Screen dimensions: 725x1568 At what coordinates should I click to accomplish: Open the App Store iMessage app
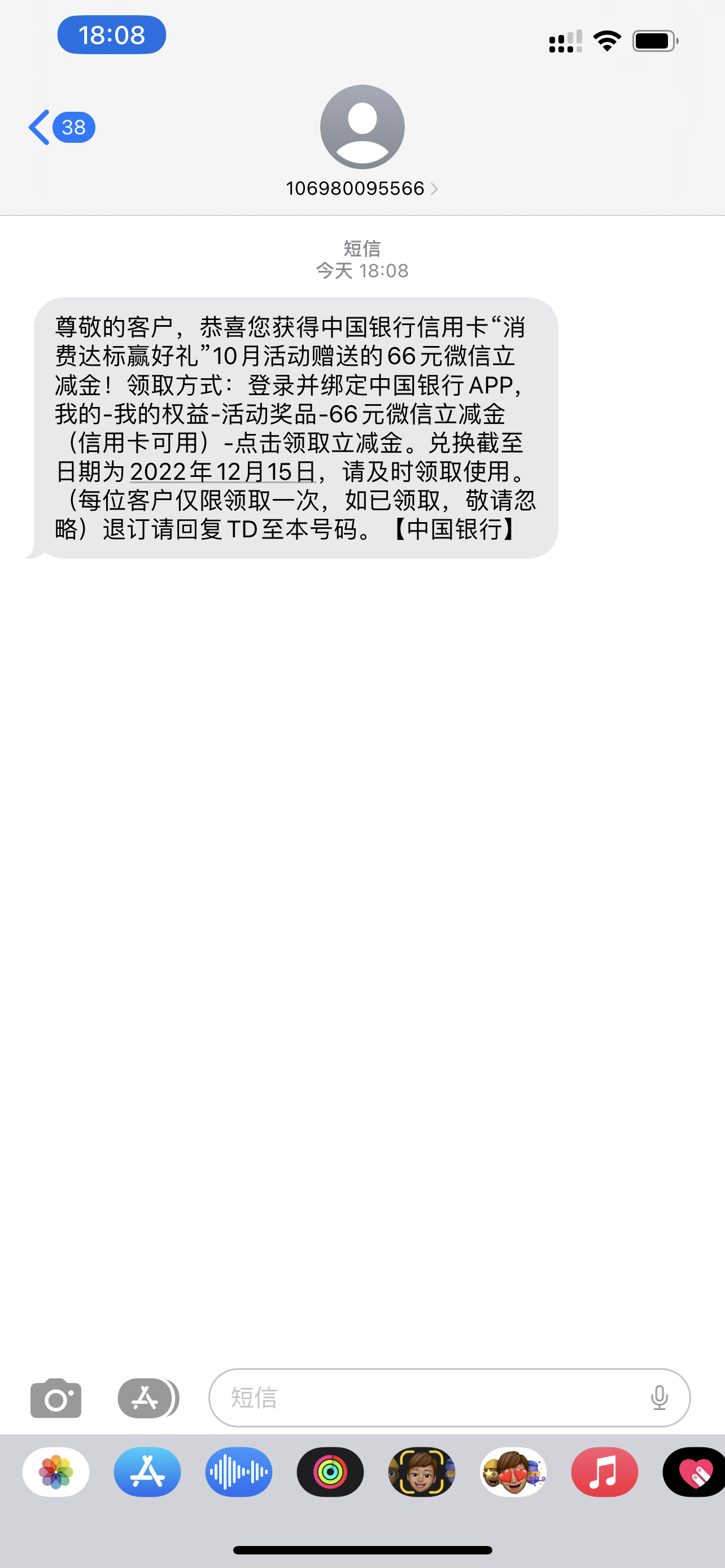(147, 1472)
